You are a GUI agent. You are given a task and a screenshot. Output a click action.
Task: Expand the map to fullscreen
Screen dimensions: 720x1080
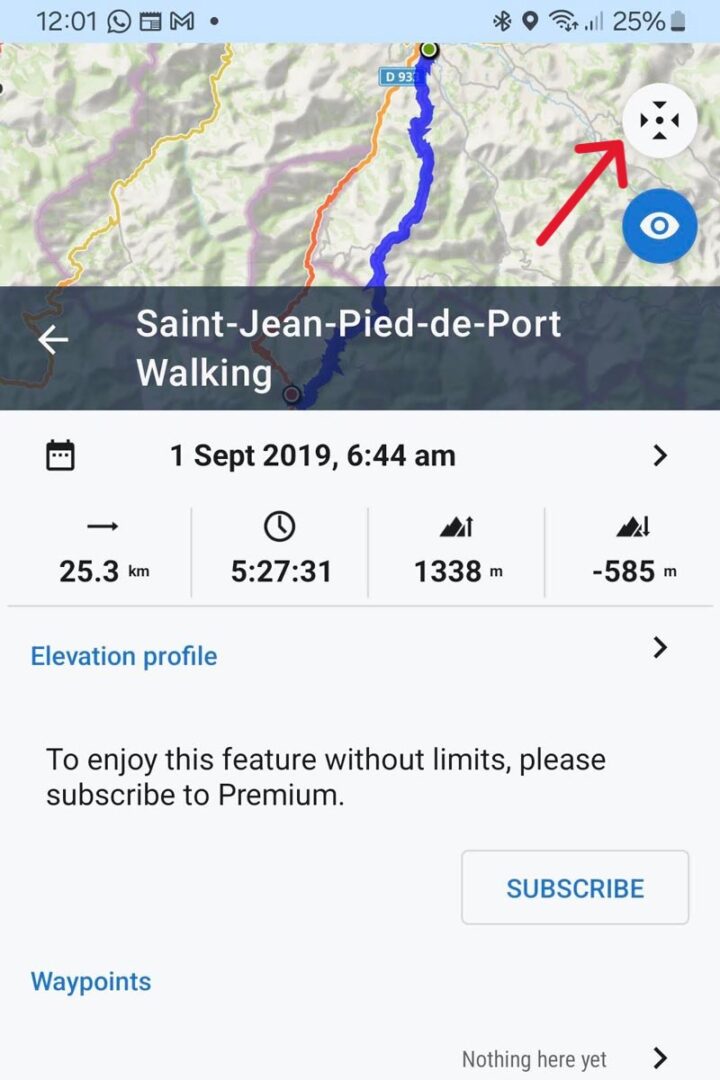[x=659, y=120]
